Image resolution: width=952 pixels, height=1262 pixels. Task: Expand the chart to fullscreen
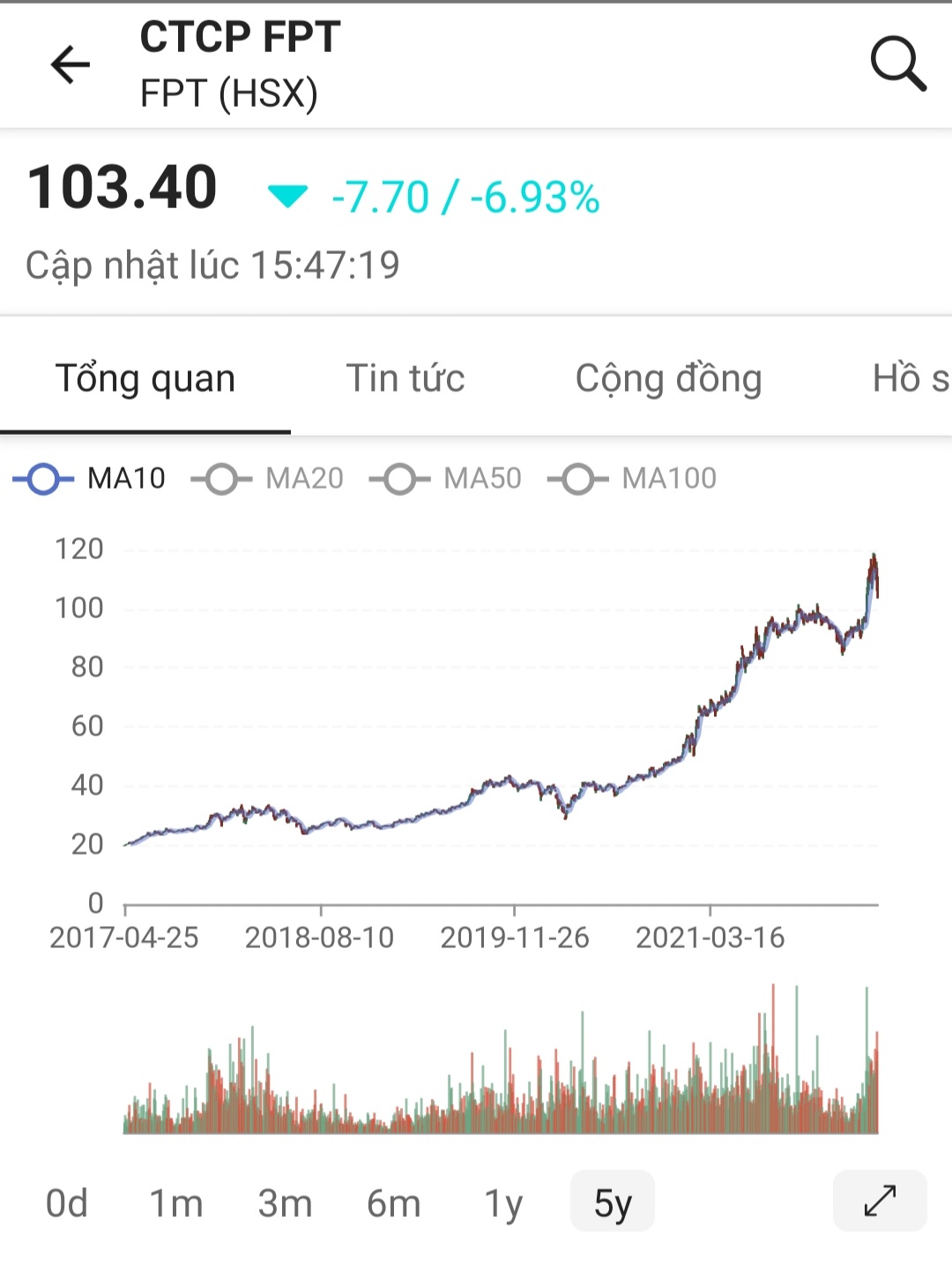click(880, 1200)
